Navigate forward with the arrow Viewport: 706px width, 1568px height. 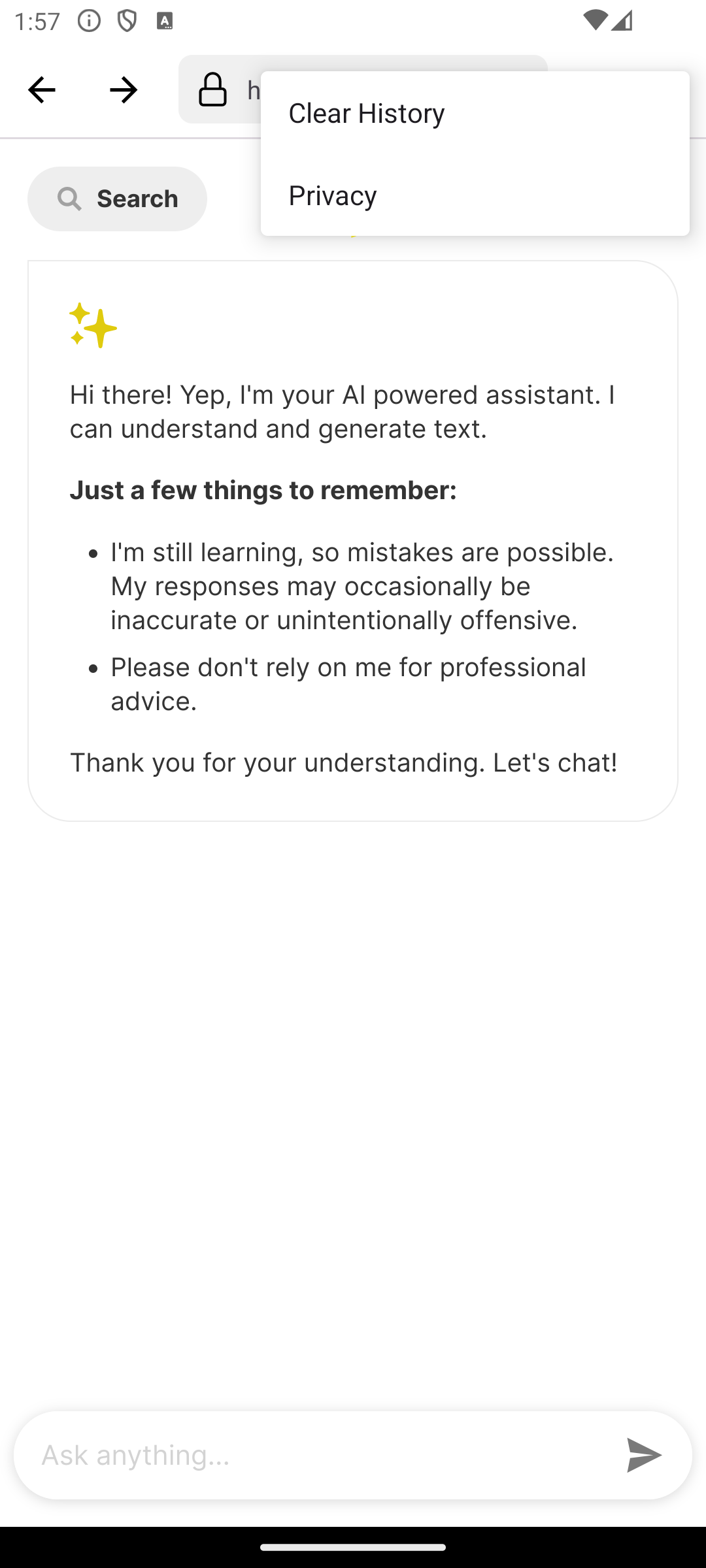123,90
